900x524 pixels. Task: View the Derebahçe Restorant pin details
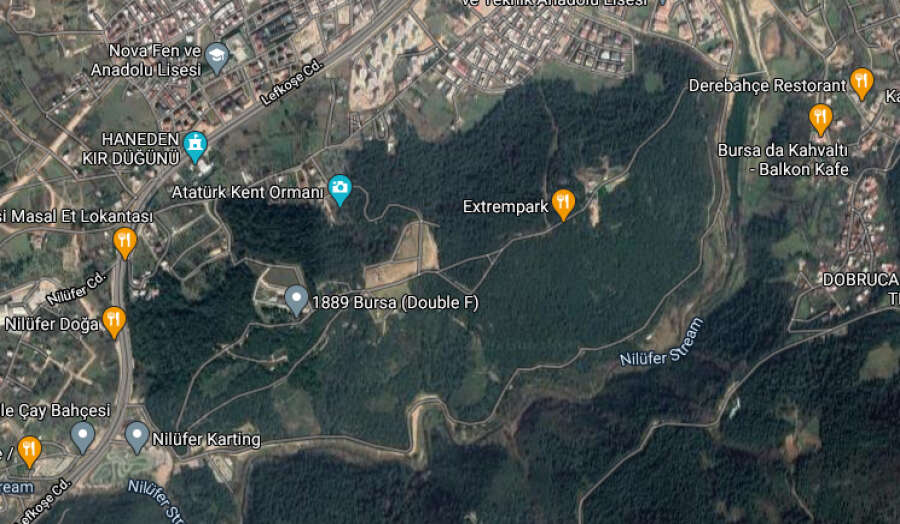[861, 82]
